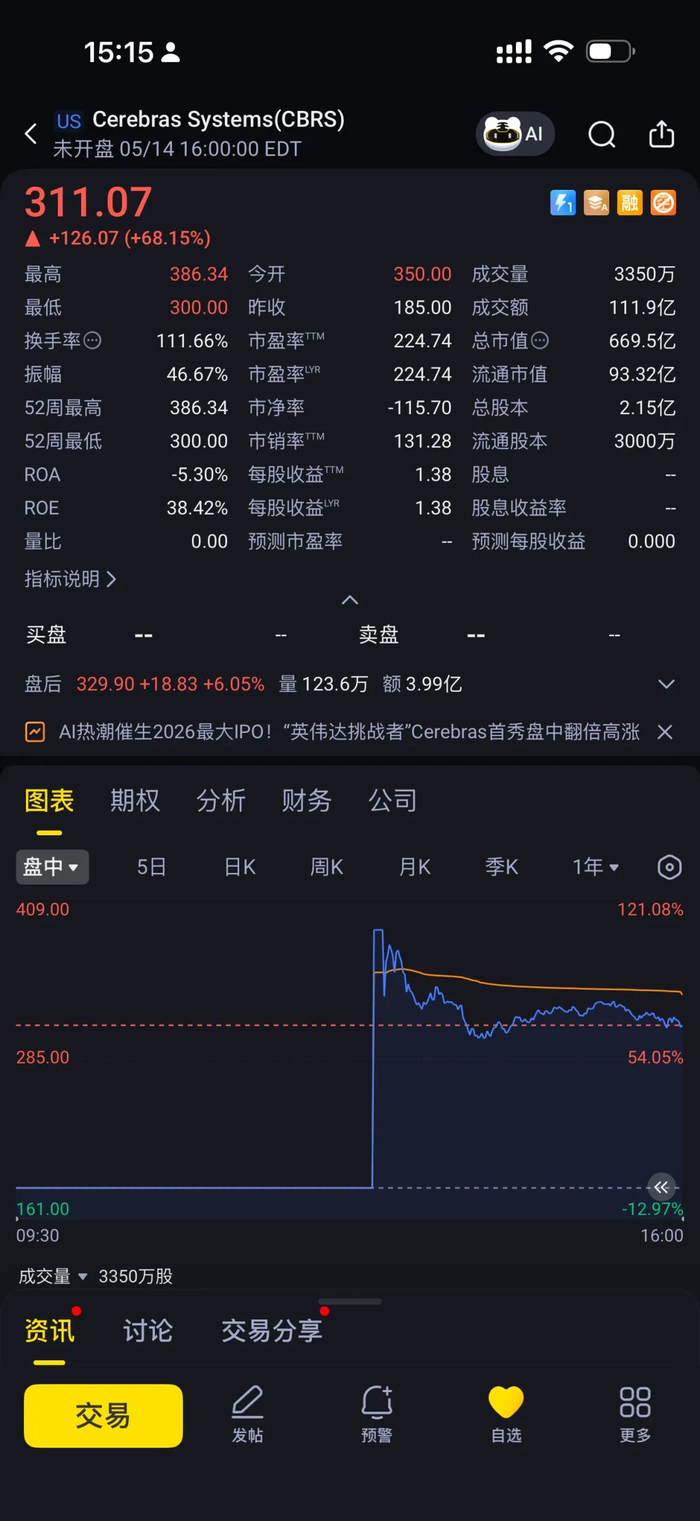This screenshot has height=1521, width=700.
Task: Open the chart settings gear icon
Action: (670, 867)
